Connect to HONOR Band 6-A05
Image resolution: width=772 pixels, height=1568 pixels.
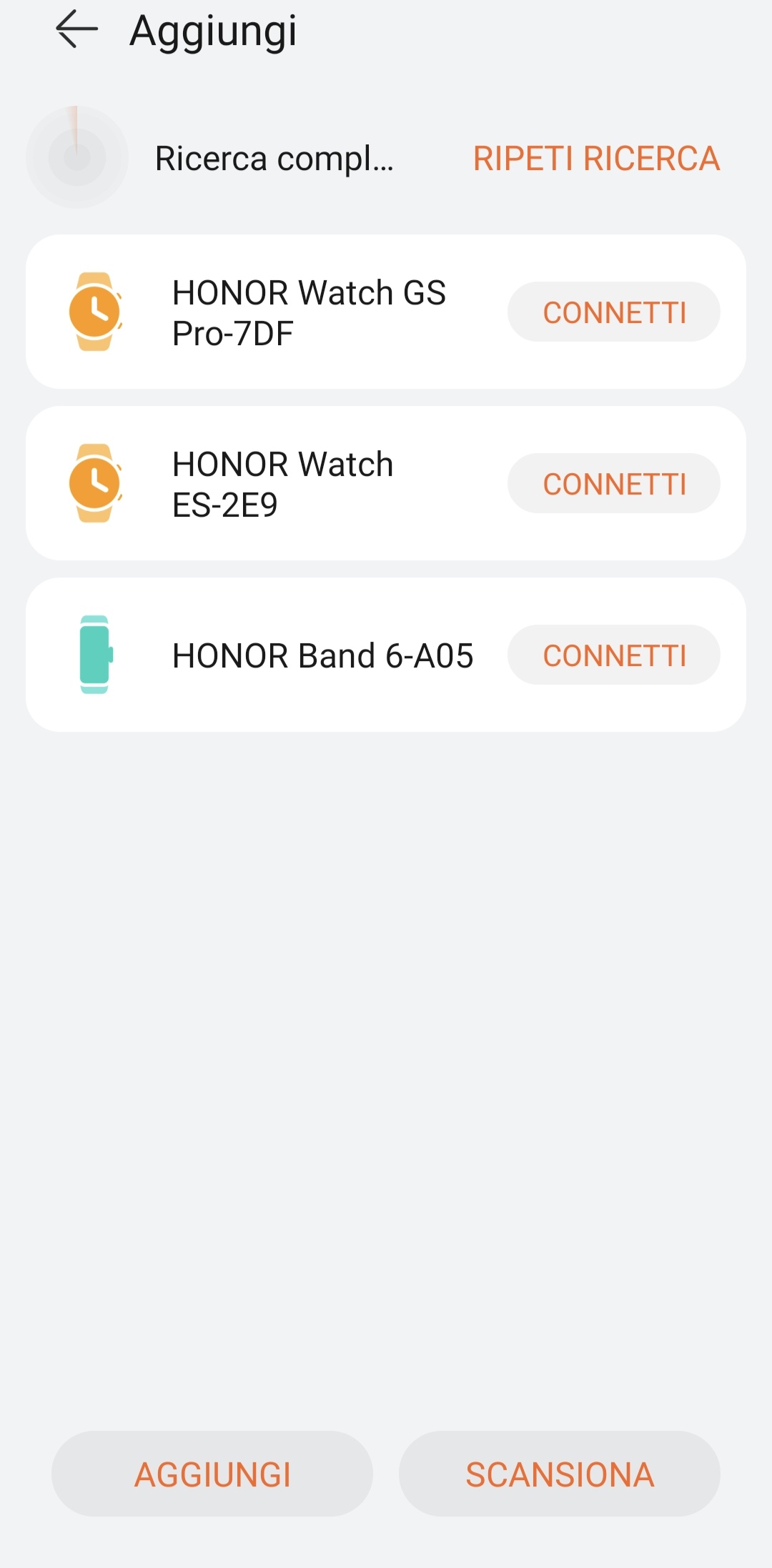click(613, 655)
